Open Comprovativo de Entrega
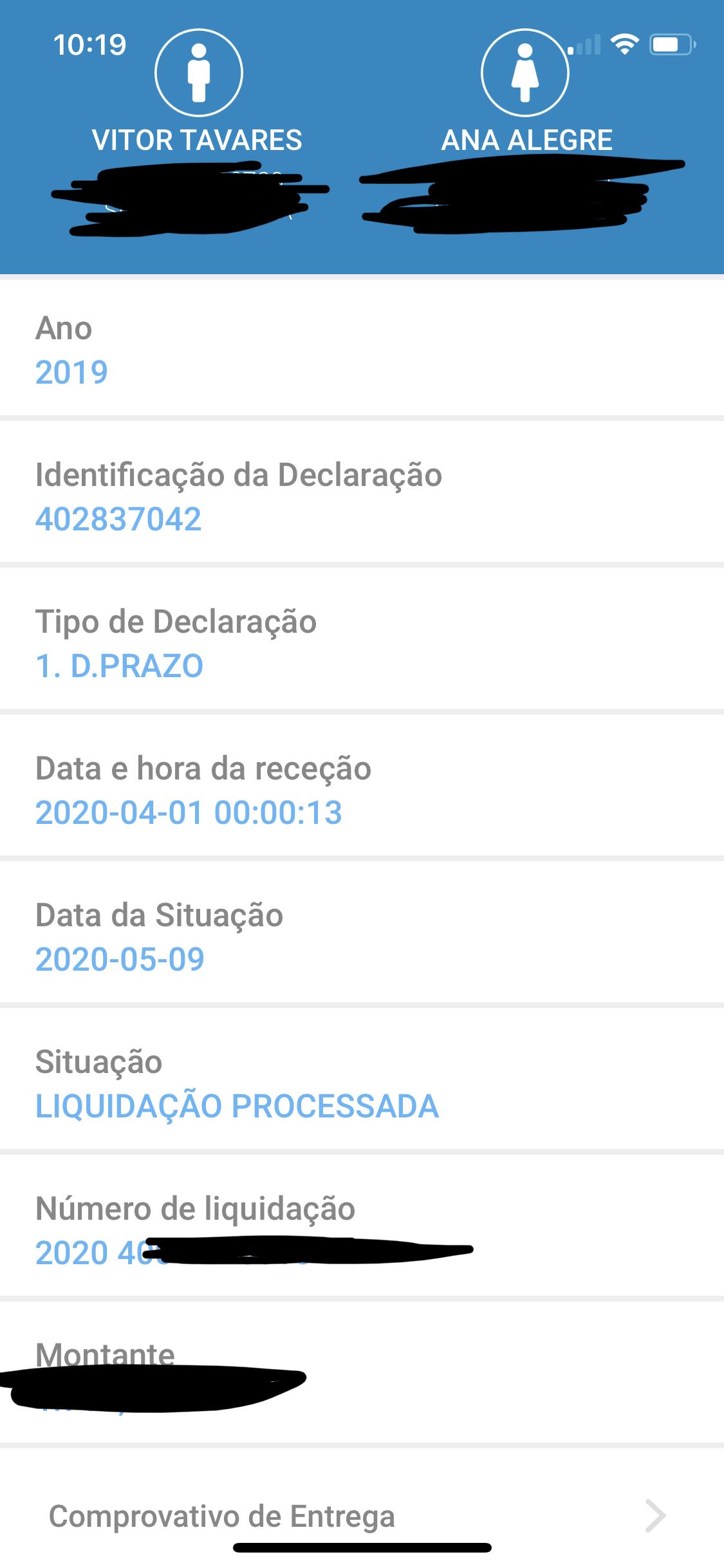The height and width of the screenshot is (1568, 724). click(360, 1516)
